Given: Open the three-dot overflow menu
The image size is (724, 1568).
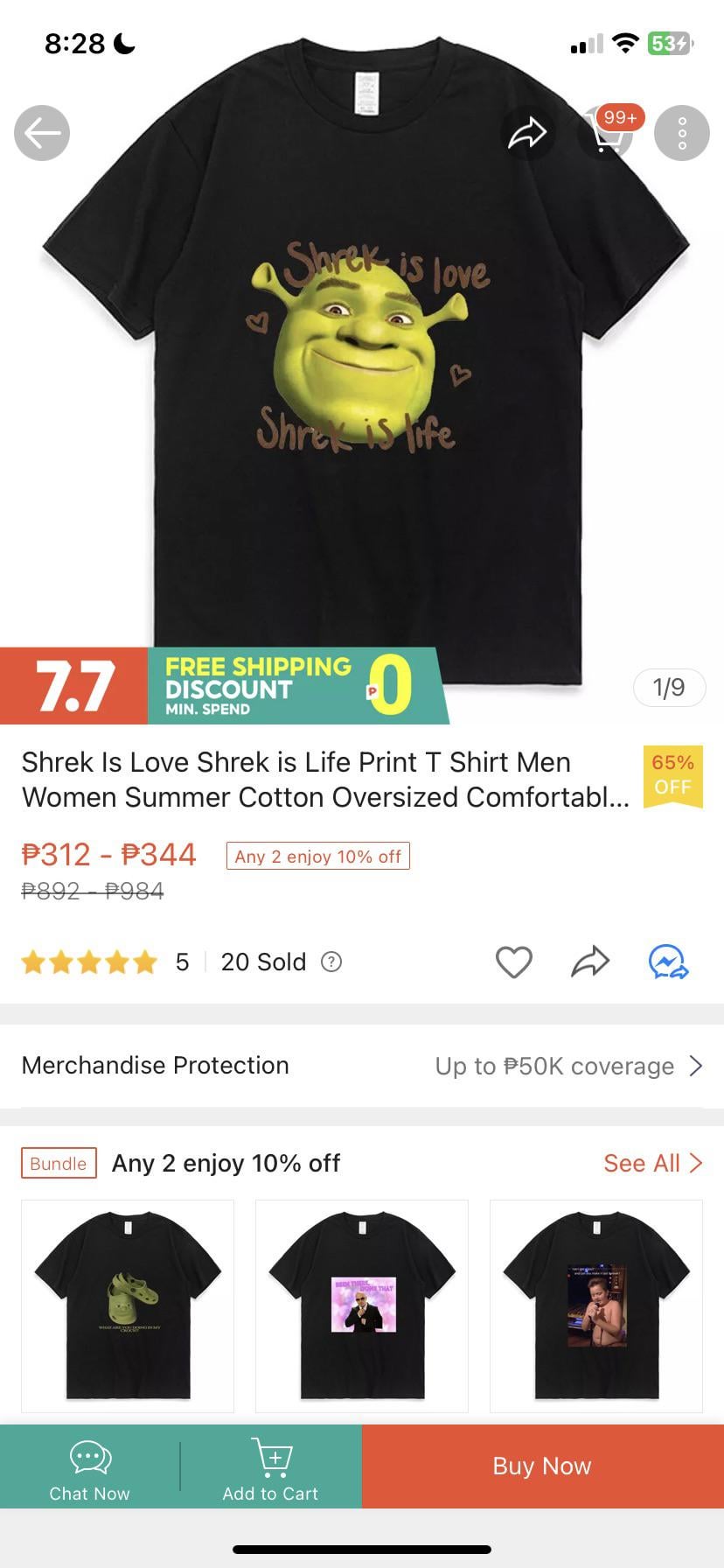Looking at the screenshot, I should (x=682, y=133).
